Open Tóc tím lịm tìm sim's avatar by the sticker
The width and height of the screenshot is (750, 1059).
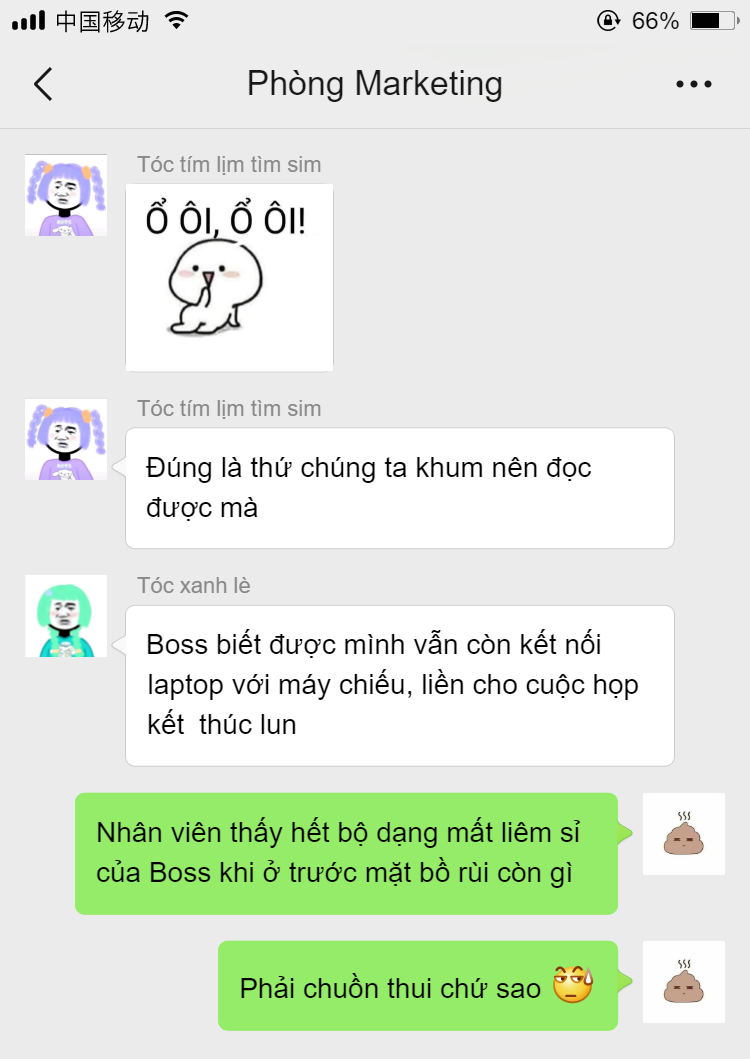(x=66, y=195)
